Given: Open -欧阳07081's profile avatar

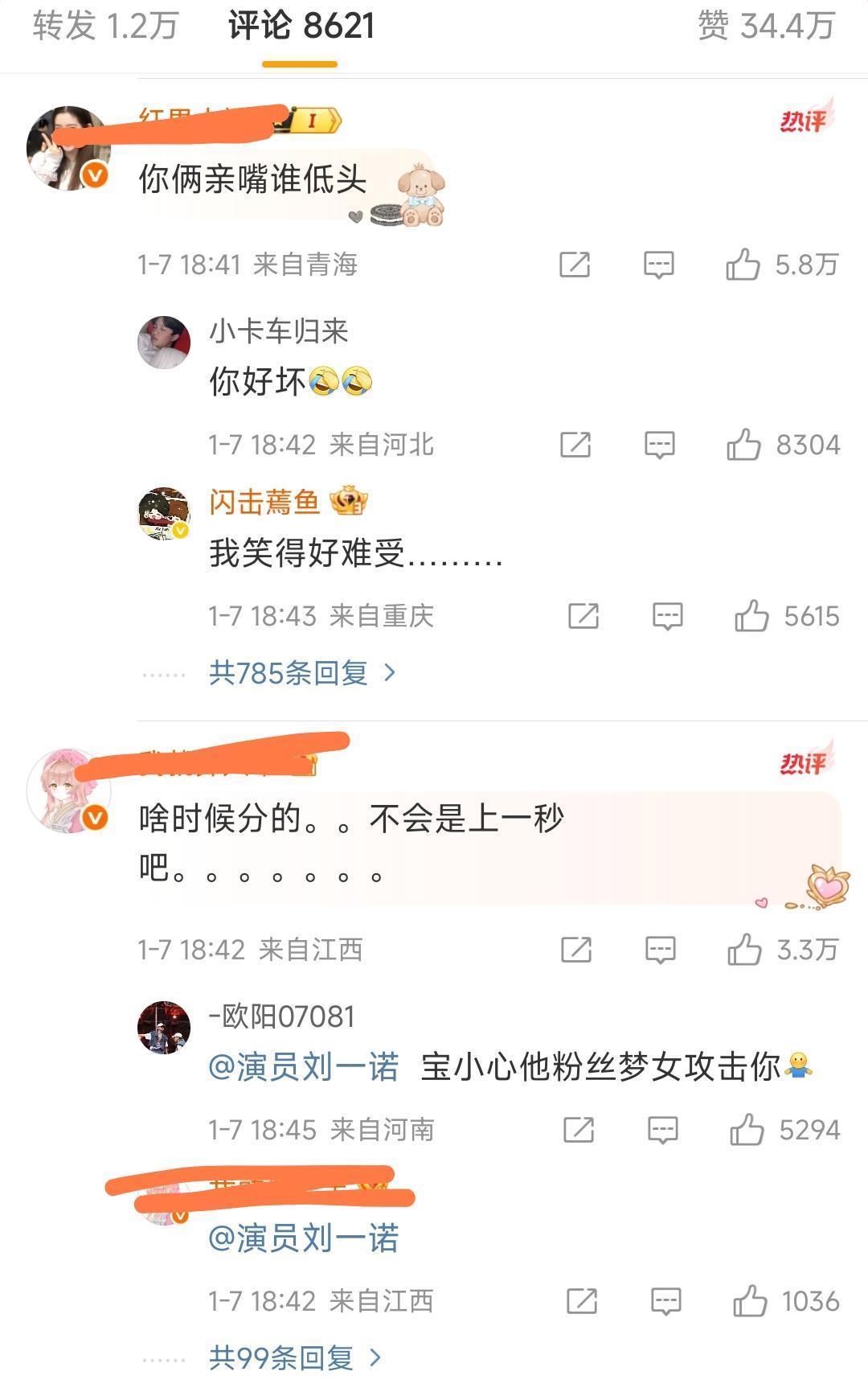Looking at the screenshot, I should coord(165,1027).
